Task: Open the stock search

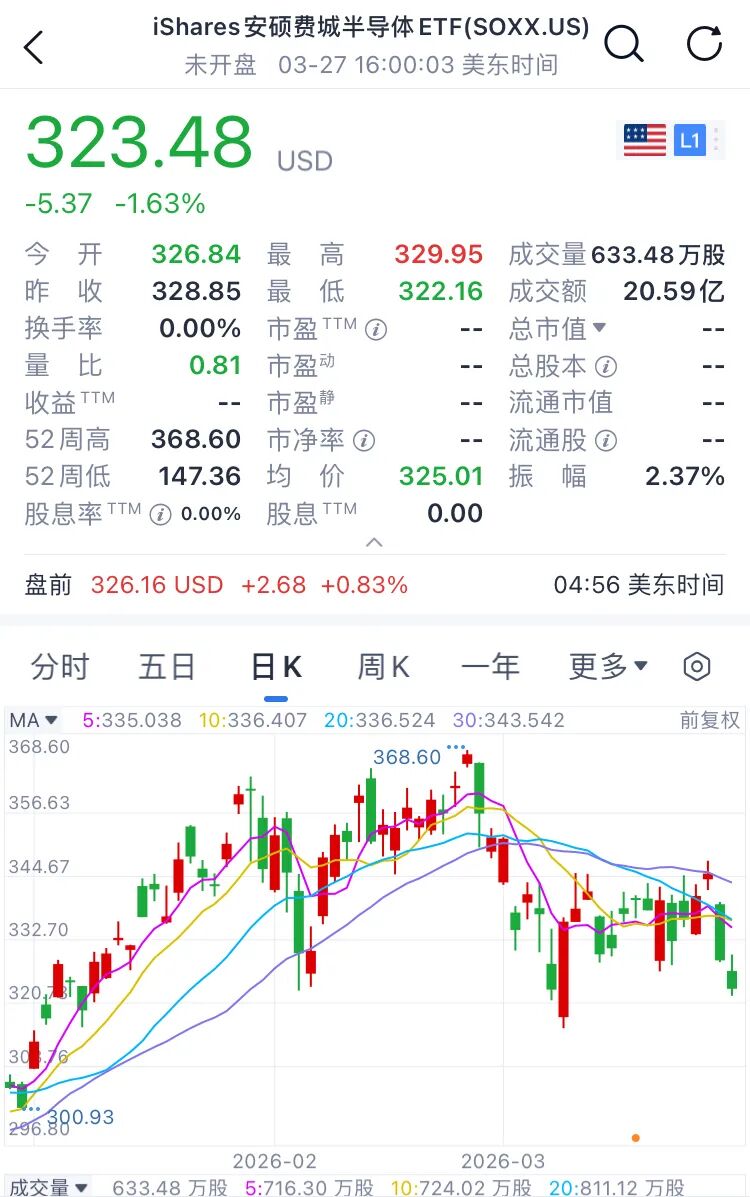Action: tap(624, 45)
